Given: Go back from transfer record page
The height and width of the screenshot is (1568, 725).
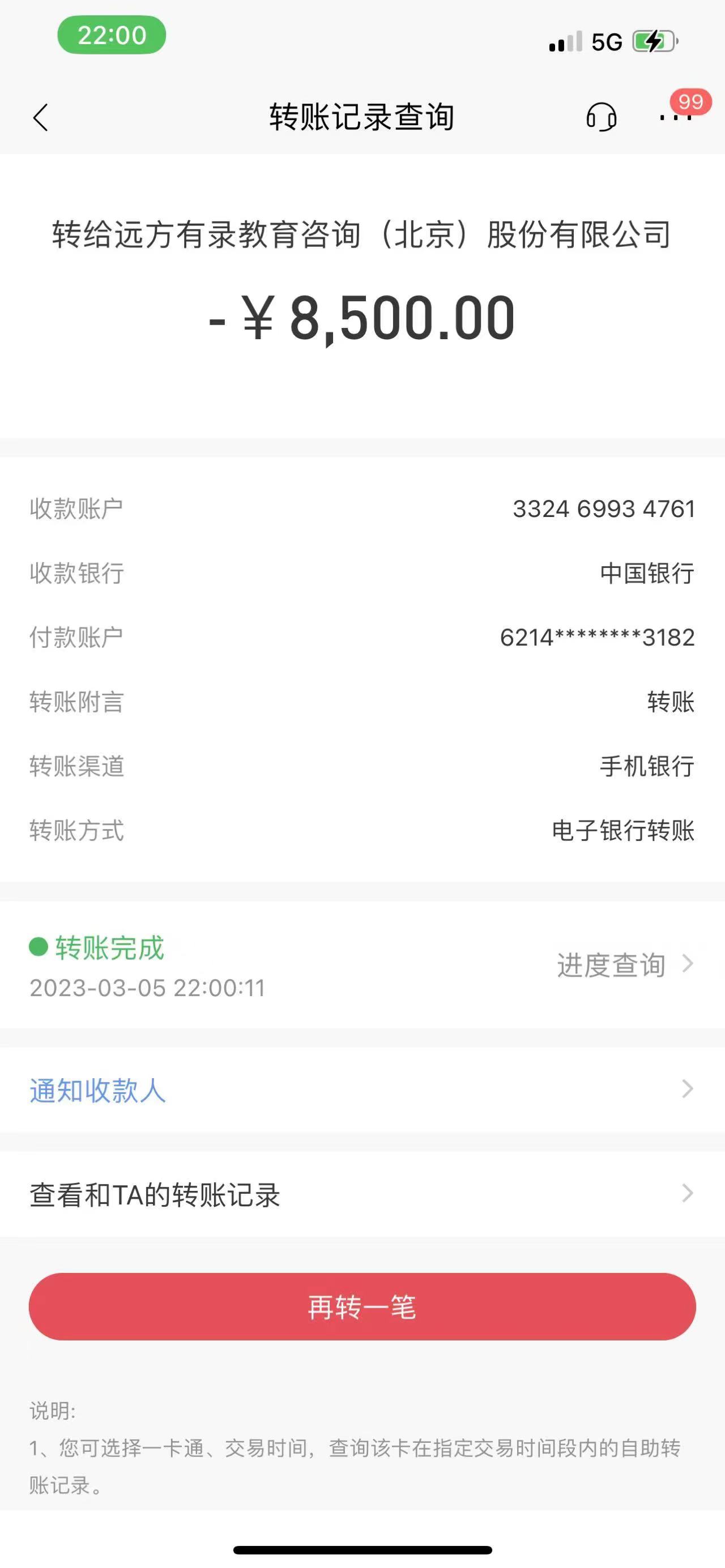Looking at the screenshot, I should point(41,117).
